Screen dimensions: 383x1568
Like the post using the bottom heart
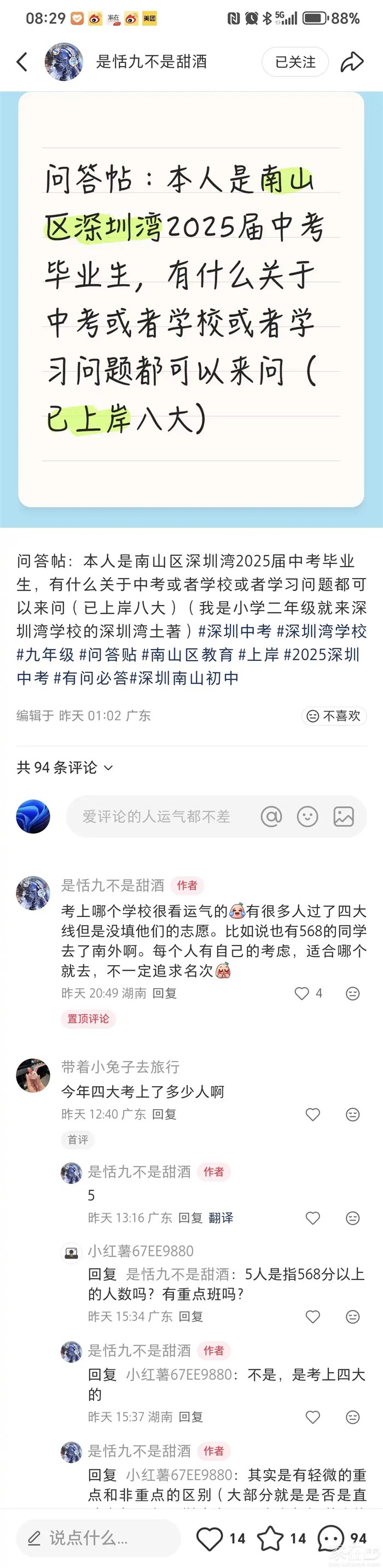(210, 1538)
